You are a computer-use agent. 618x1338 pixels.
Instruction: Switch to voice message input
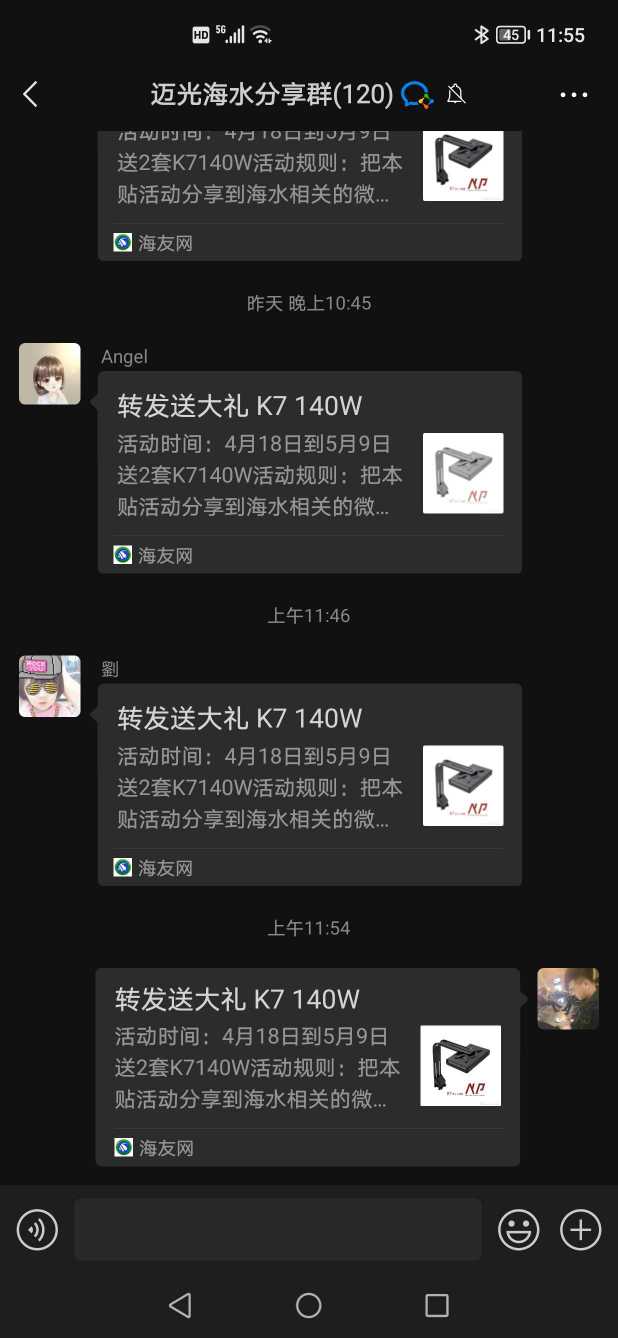pyautogui.click(x=38, y=1229)
